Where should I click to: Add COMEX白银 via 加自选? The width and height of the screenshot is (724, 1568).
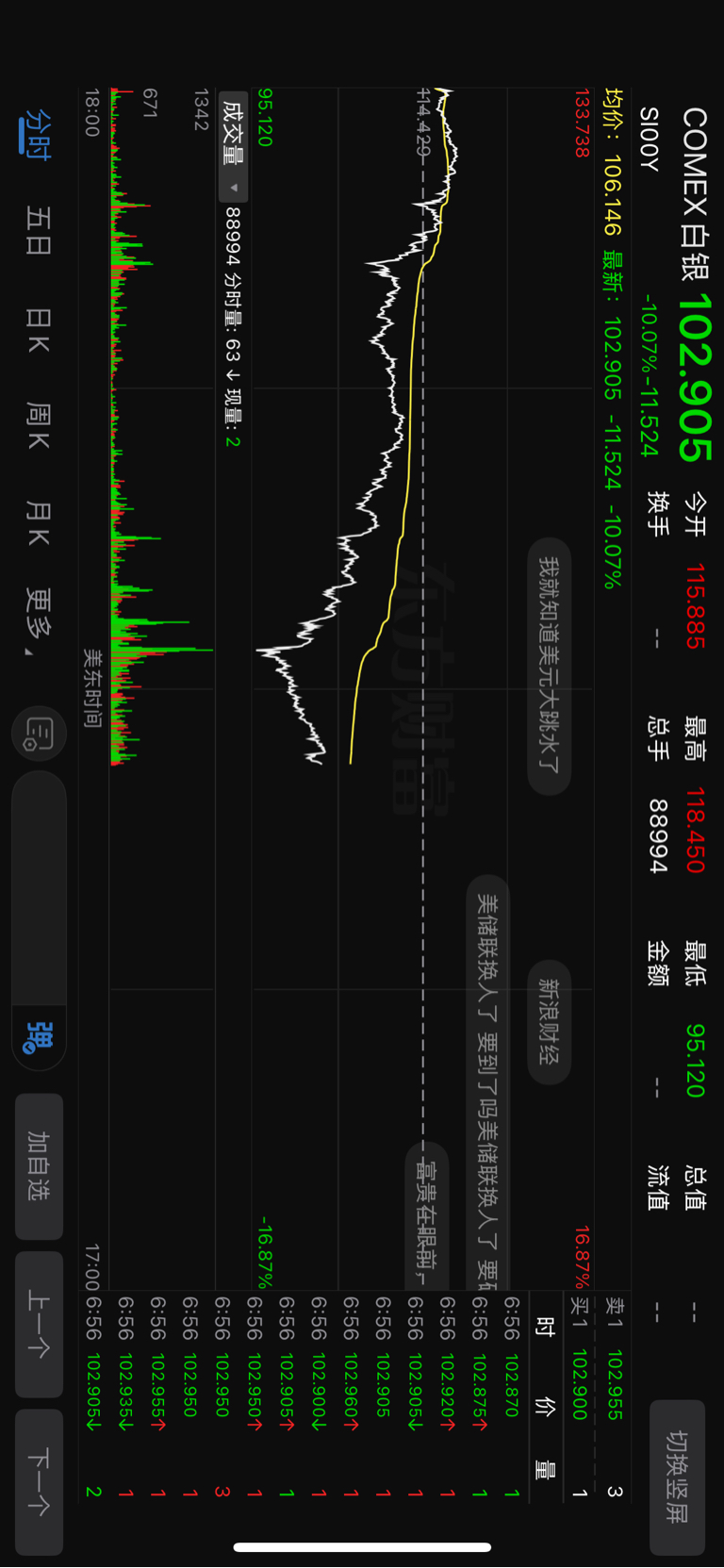[x=39, y=1166]
